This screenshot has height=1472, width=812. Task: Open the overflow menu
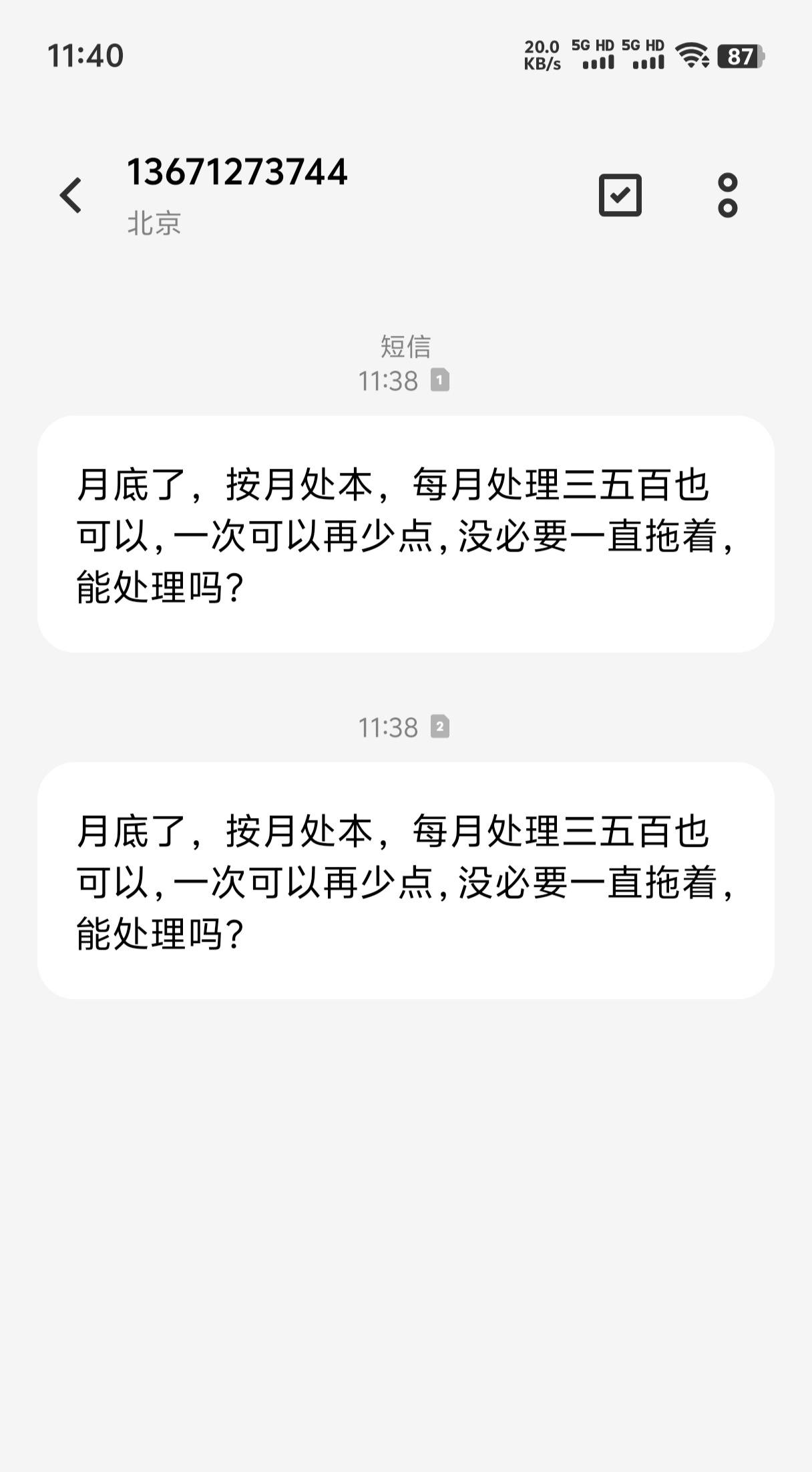click(x=727, y=195)
